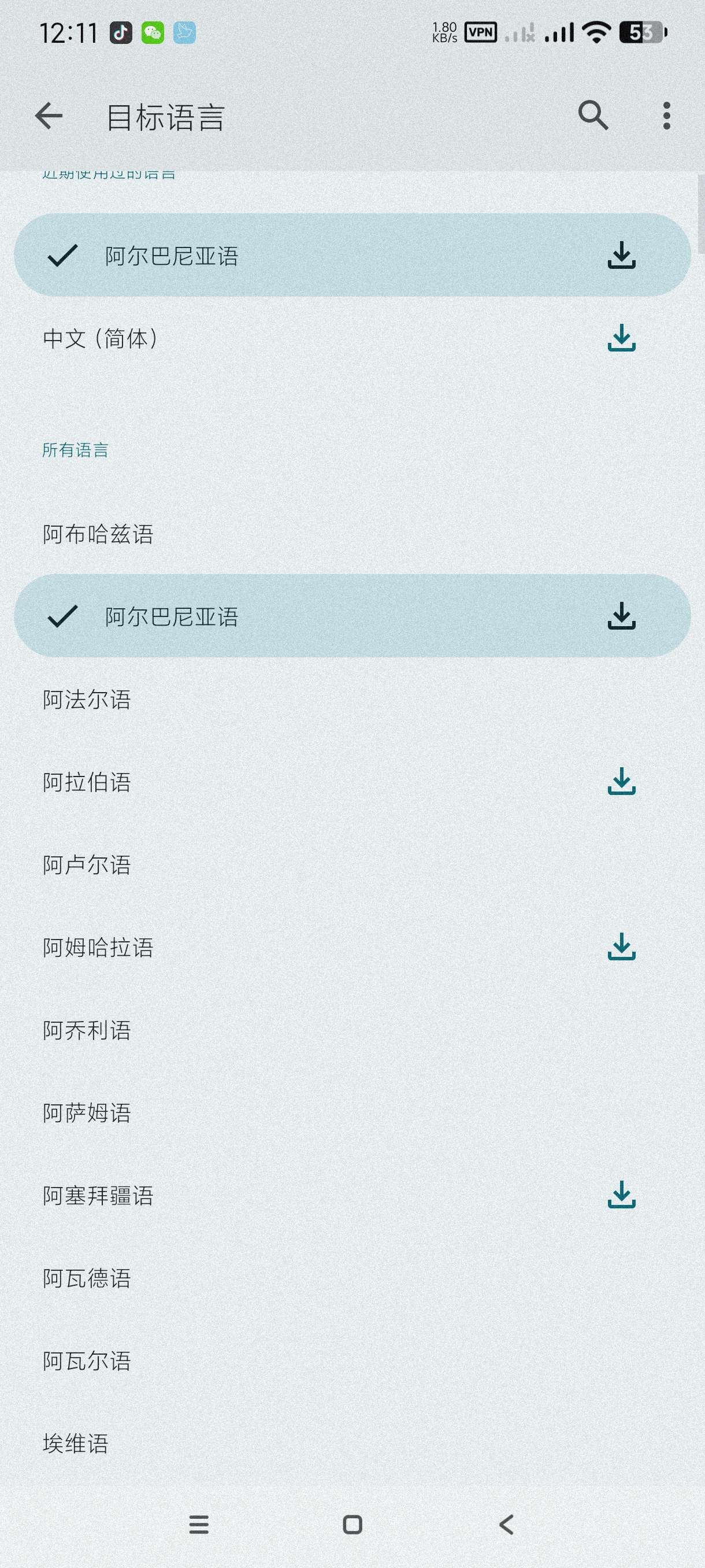The height and width of the screenshot is (1568, 705).
Task: Download 阿拉伯语 for offline use
Action: pyautogui.click(x=621, y=782)
